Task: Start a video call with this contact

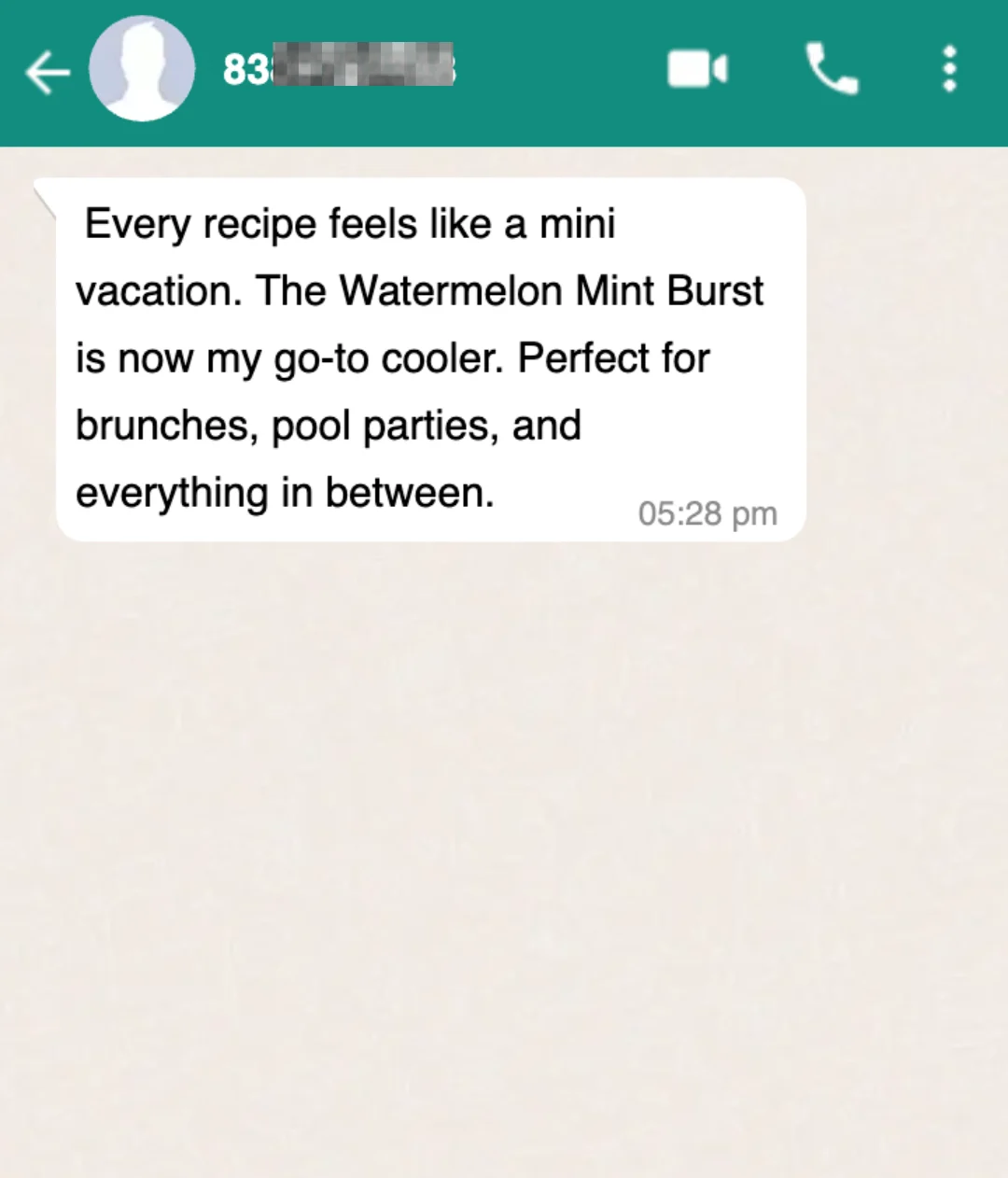Action: (696, 70)
